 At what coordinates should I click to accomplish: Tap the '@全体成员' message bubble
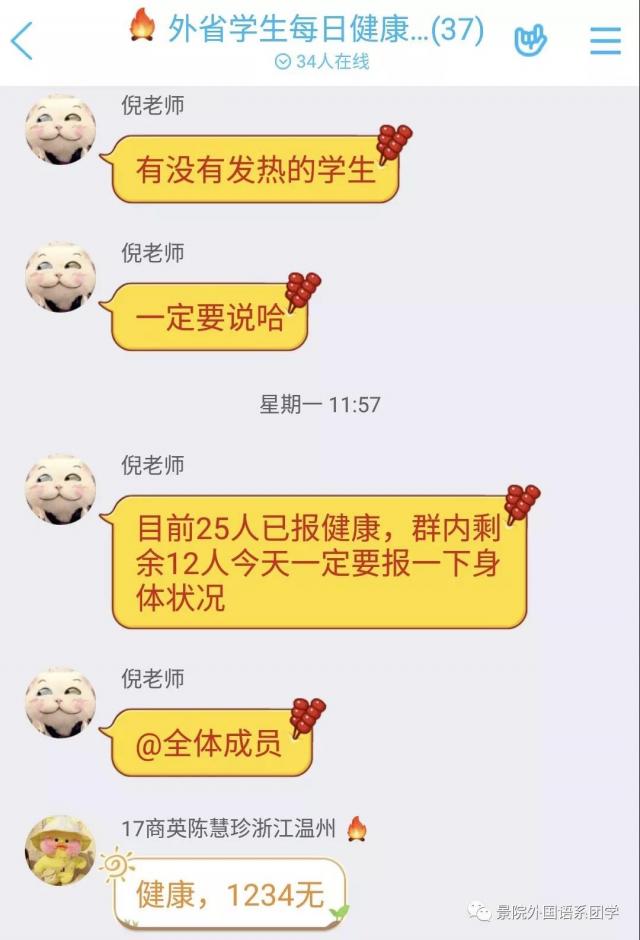tap(210, 745)
